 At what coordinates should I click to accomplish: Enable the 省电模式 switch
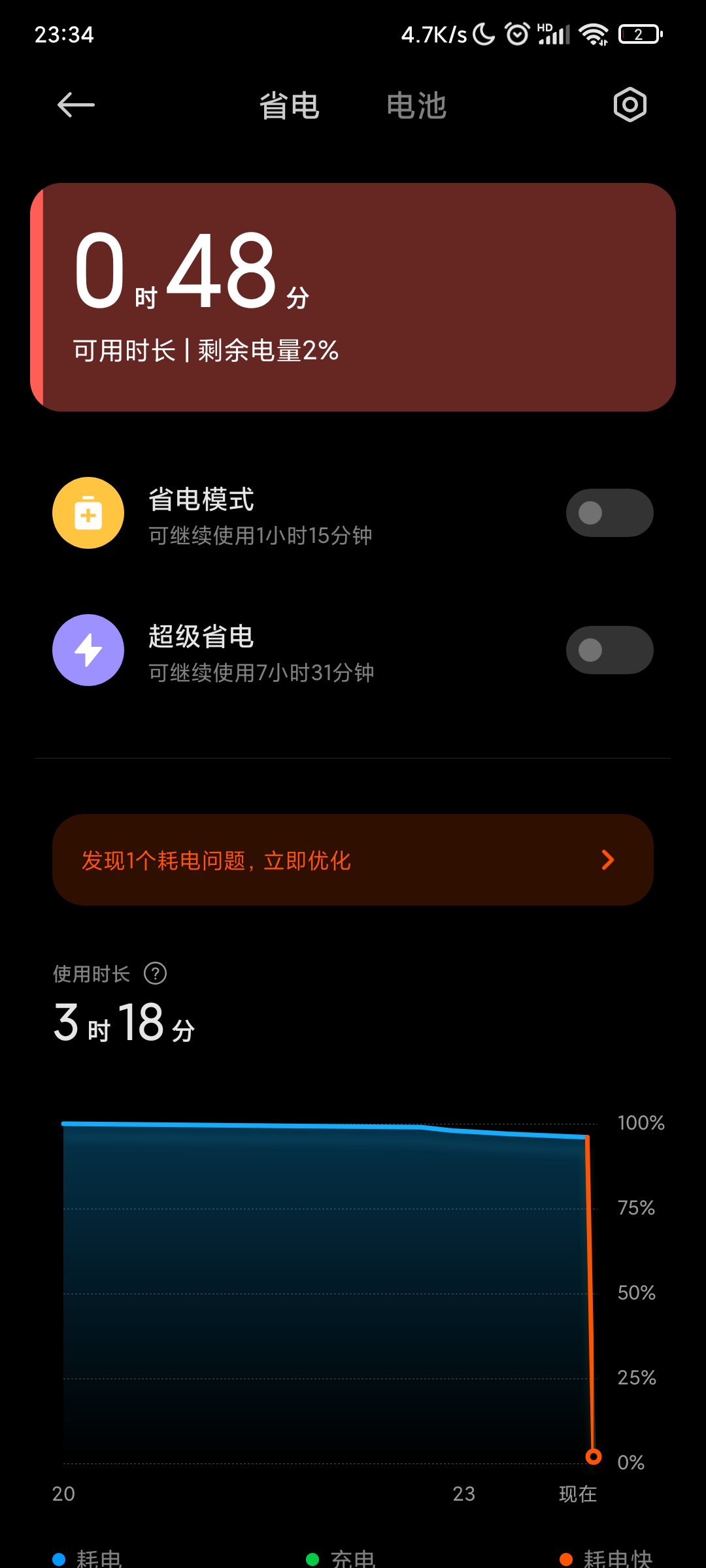(609, 513)
